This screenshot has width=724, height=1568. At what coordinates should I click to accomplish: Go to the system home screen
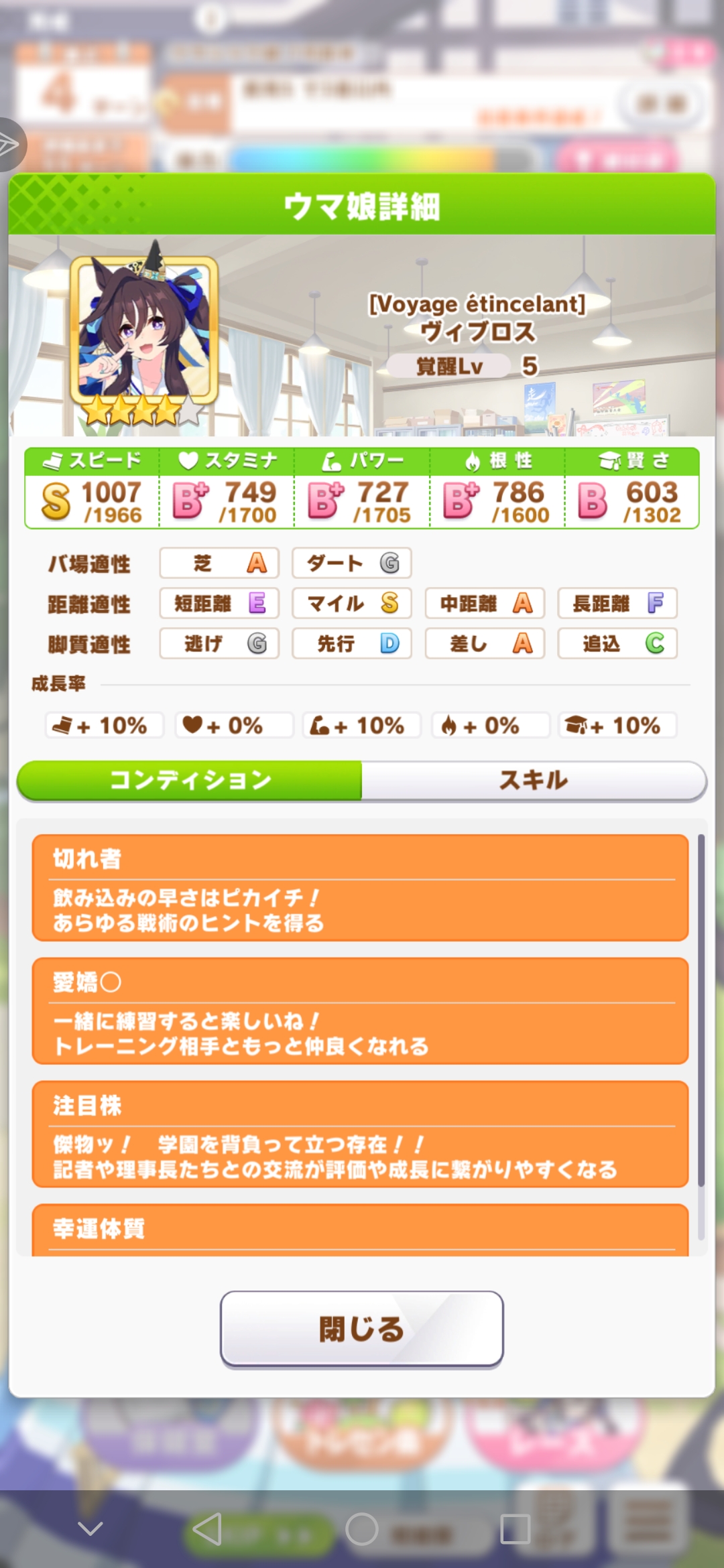pyautogui.click(x=361, y=1529)
